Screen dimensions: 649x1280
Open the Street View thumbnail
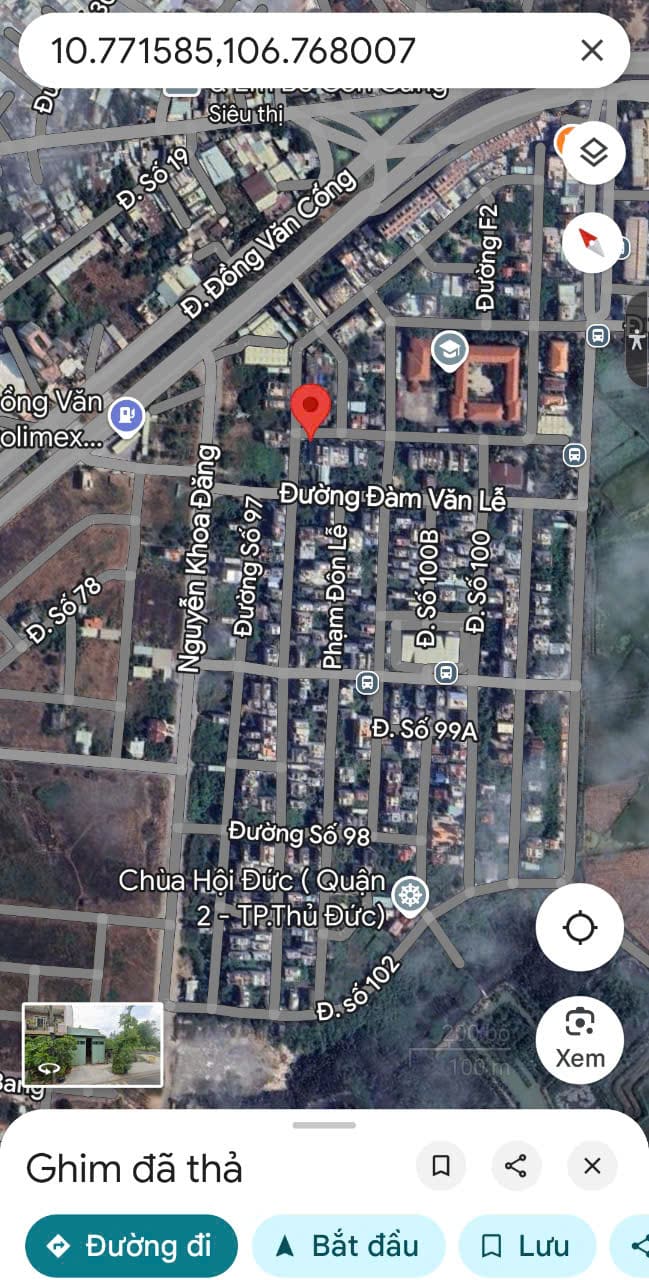[x=93, y=1044]
